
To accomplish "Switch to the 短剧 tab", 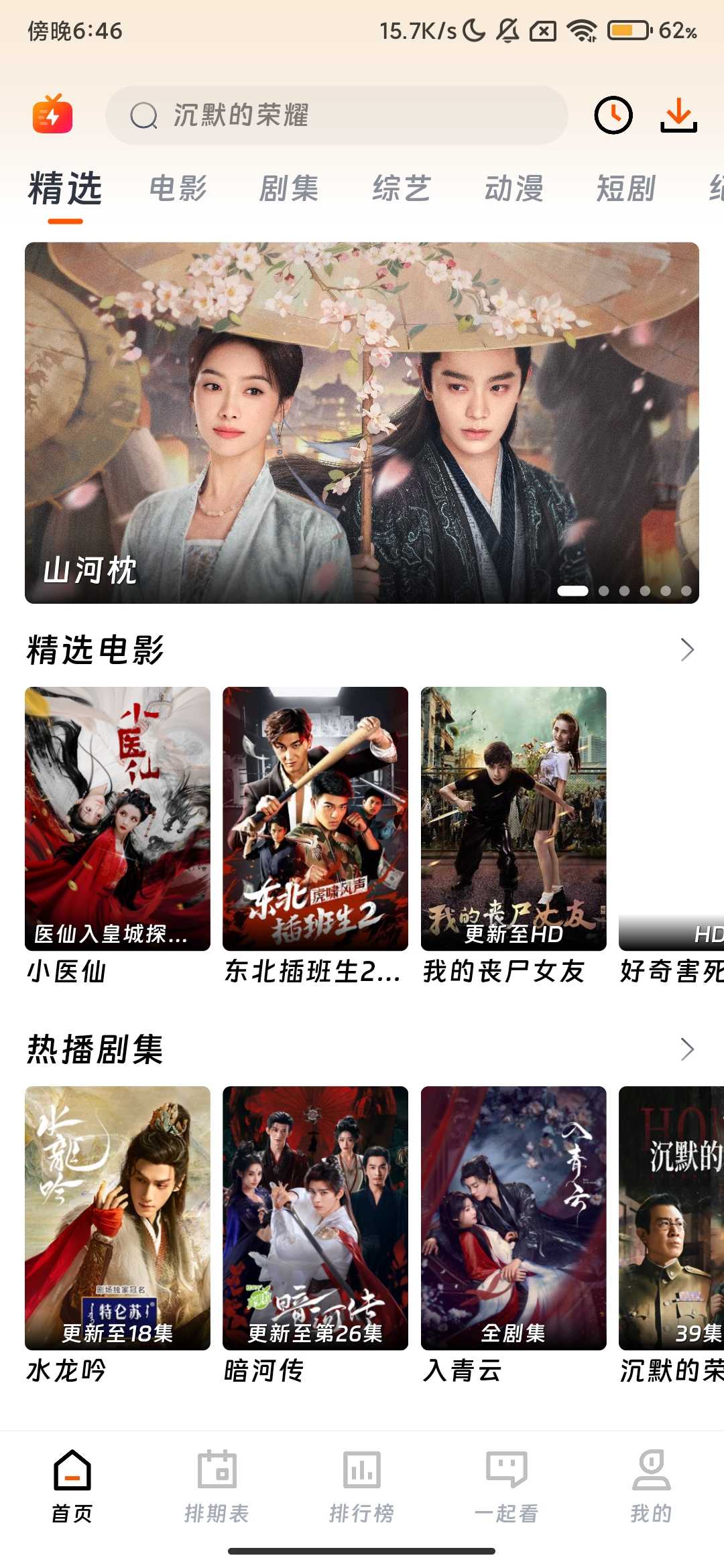I will click(x=625, y=188).
